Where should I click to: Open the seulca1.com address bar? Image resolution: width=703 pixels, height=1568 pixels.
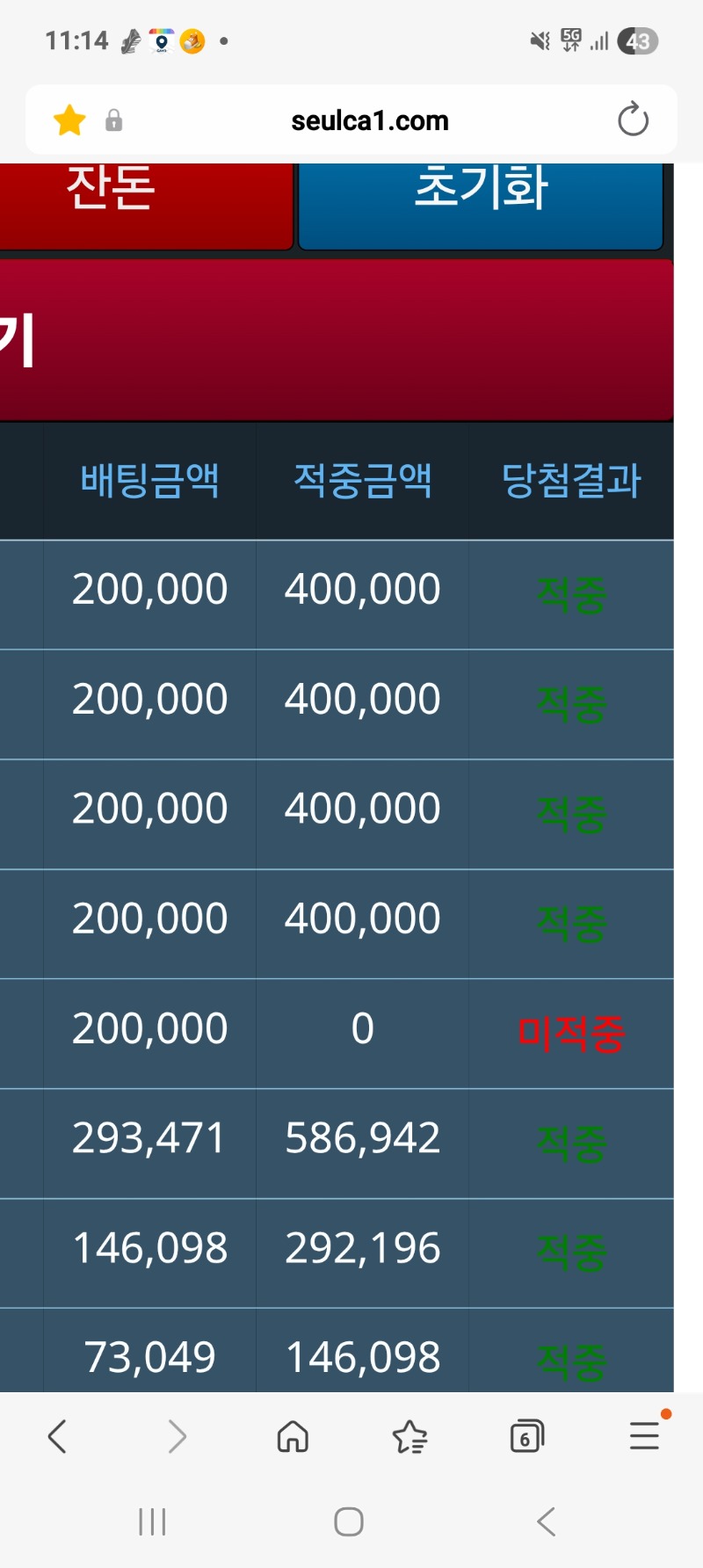pos(369,120)
